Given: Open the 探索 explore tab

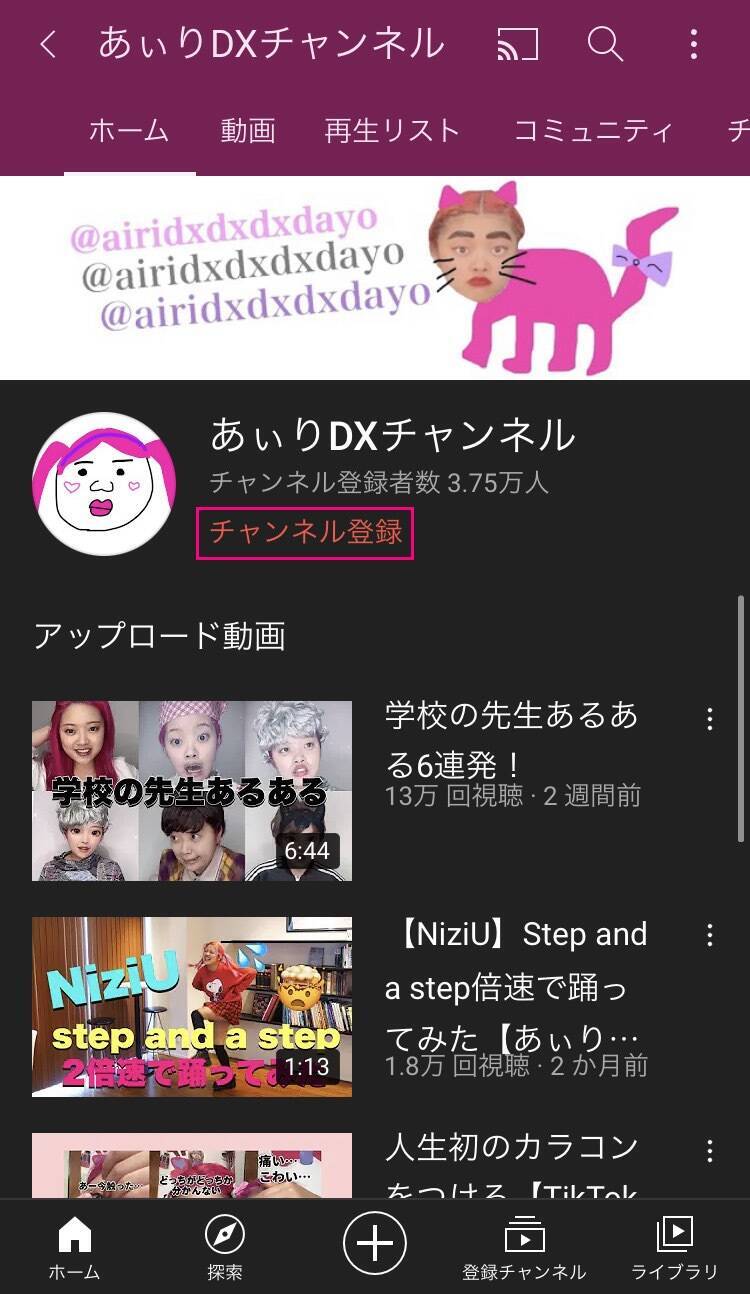Looking at the screenshot, I should tap(225, 1247).
